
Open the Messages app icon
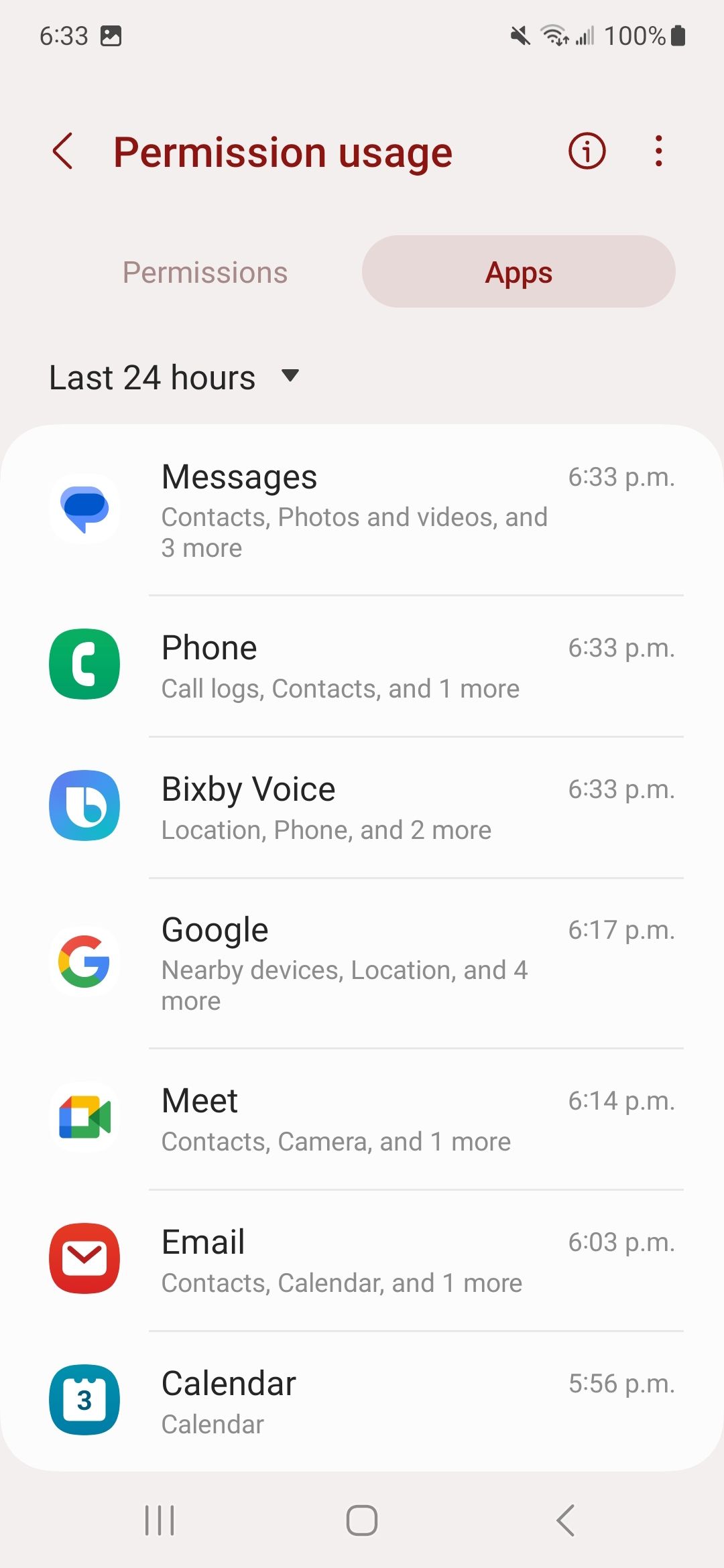[84, 511]
